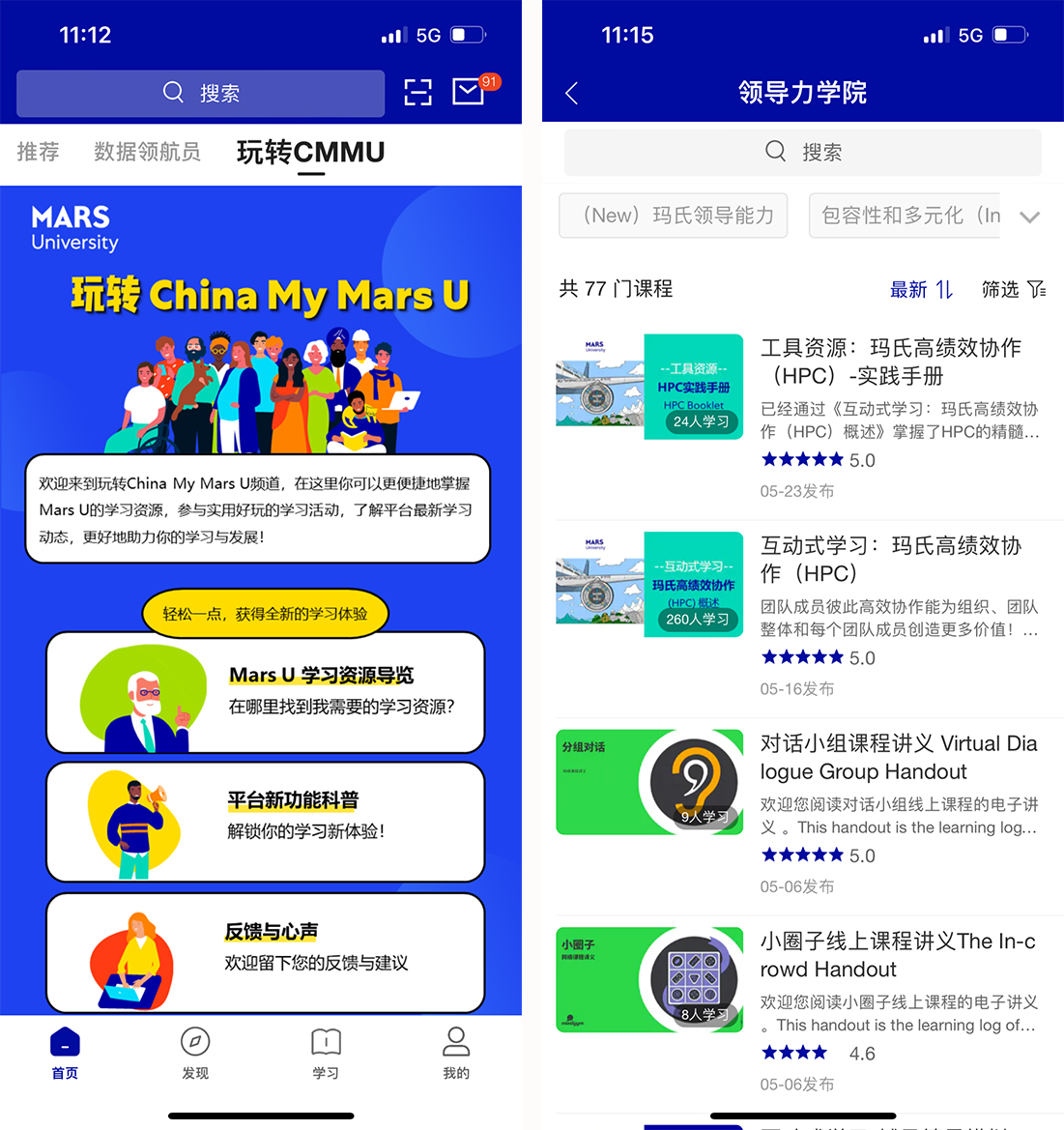Open the 筛选 filter
This screenshot has width=1064, height=1130.
[x=1013, y=289]
